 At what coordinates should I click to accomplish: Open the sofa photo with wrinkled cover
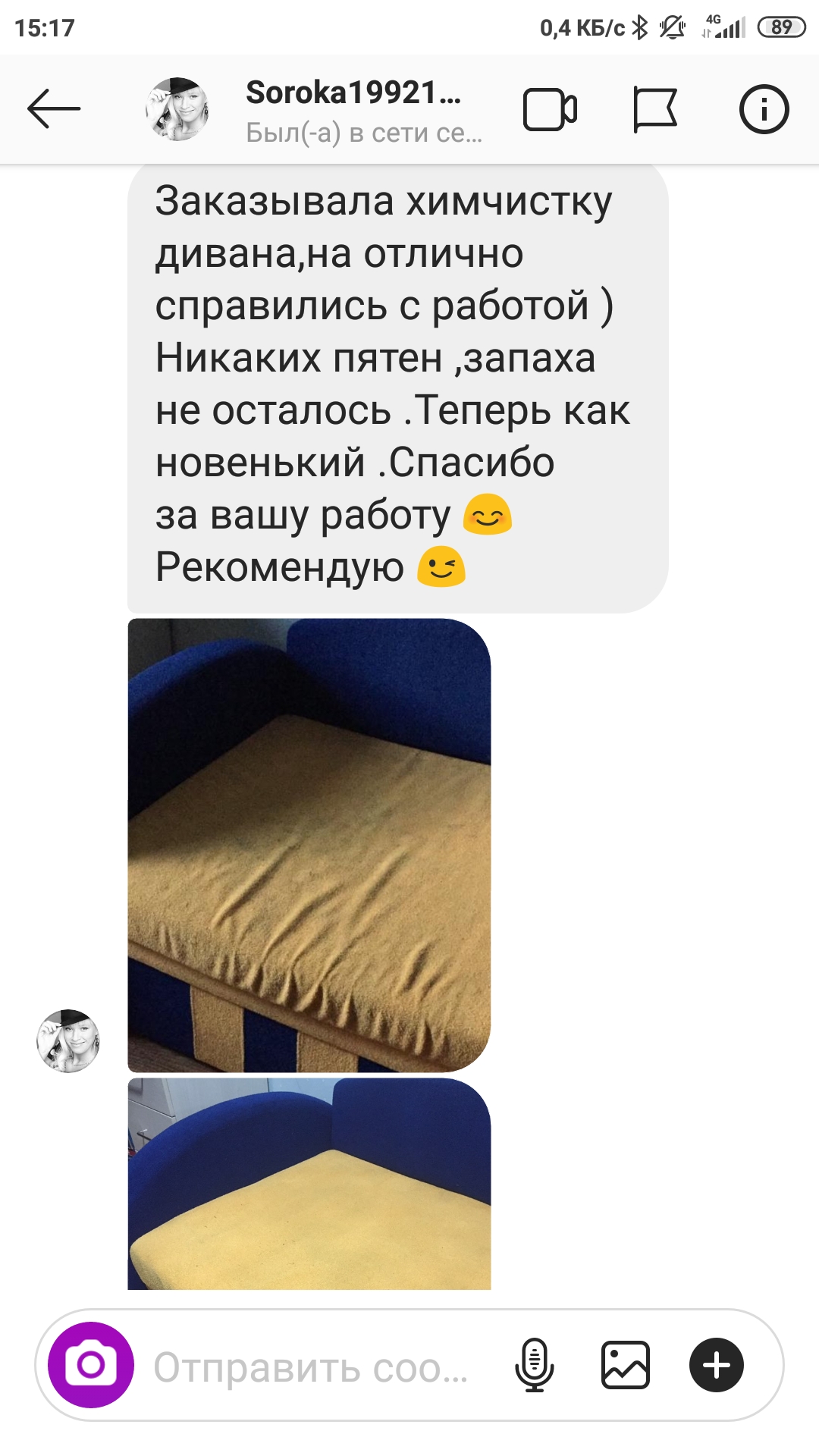[x=309, y=845]
